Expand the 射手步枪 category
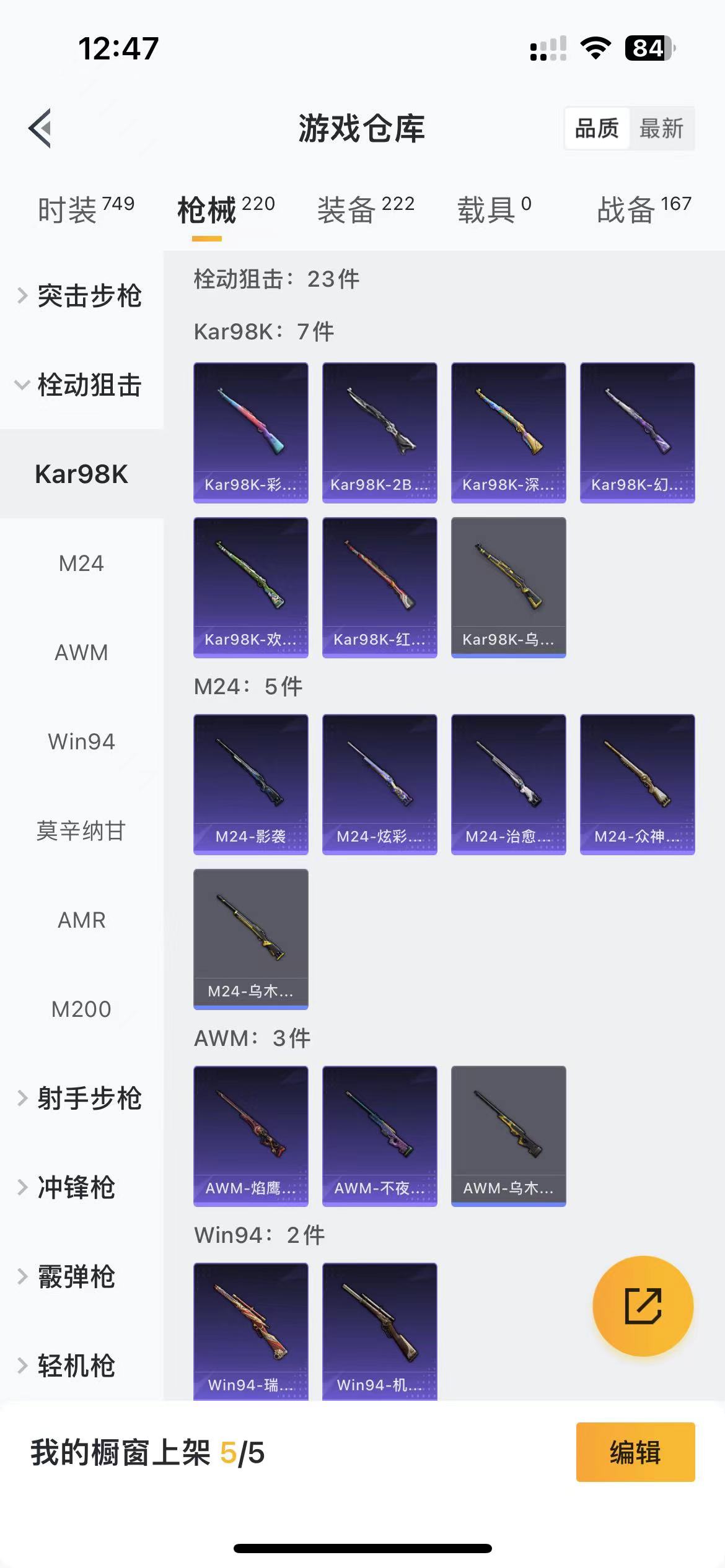 (x=81, y=1098)
